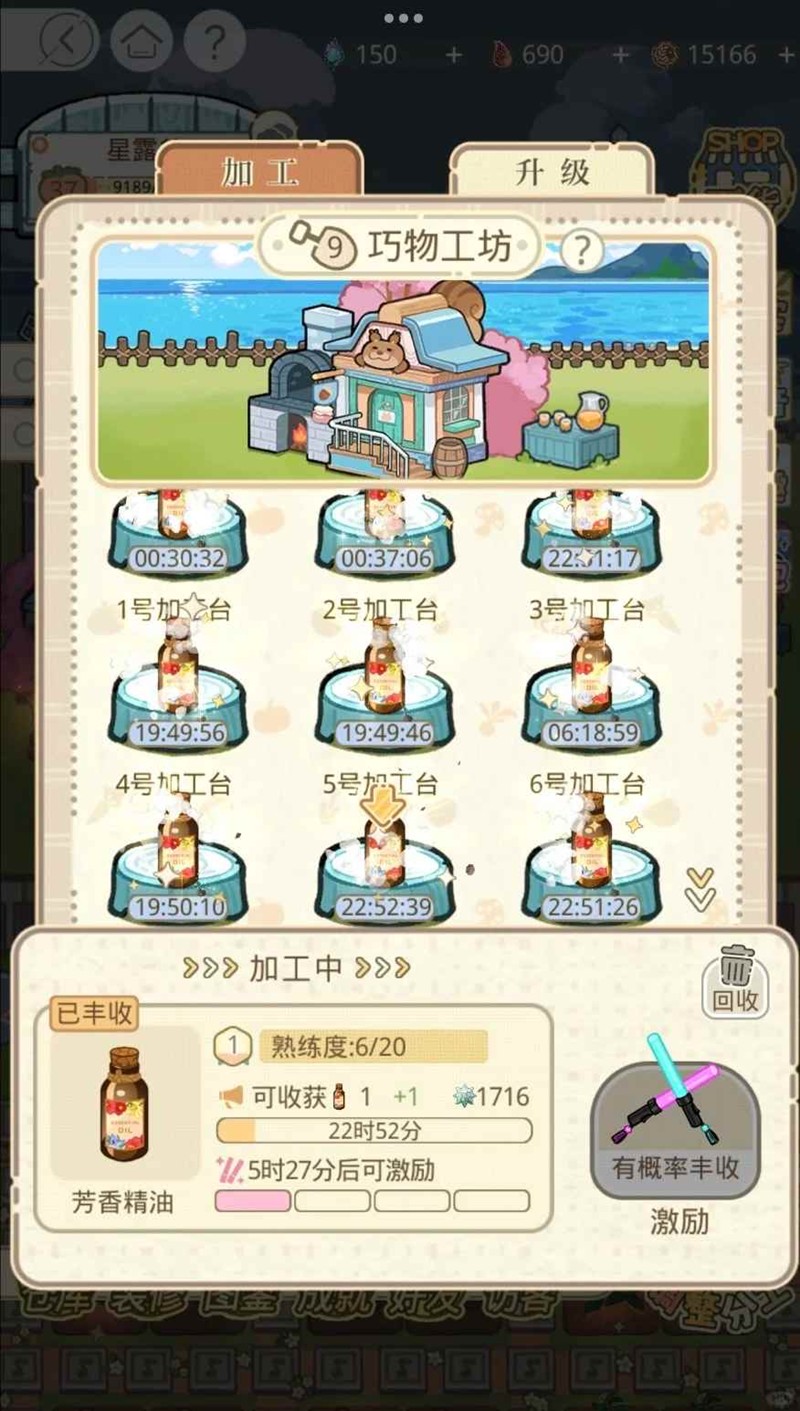Add more of the 150 currency
The image size is (800, 1411).
pos(454,54)
